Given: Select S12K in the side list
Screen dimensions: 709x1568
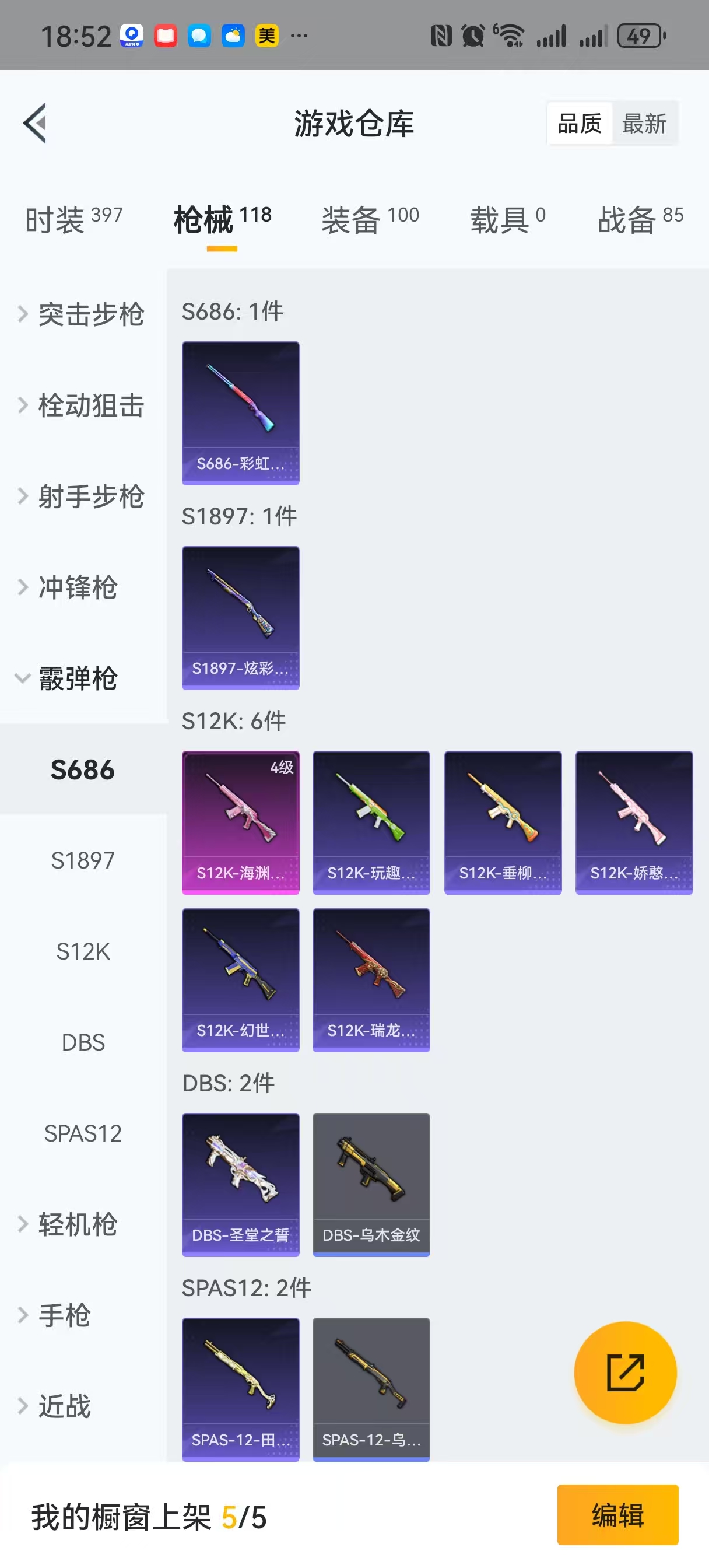Looking at the screenshot, I should pyautogui.click(x=83, y=951).
